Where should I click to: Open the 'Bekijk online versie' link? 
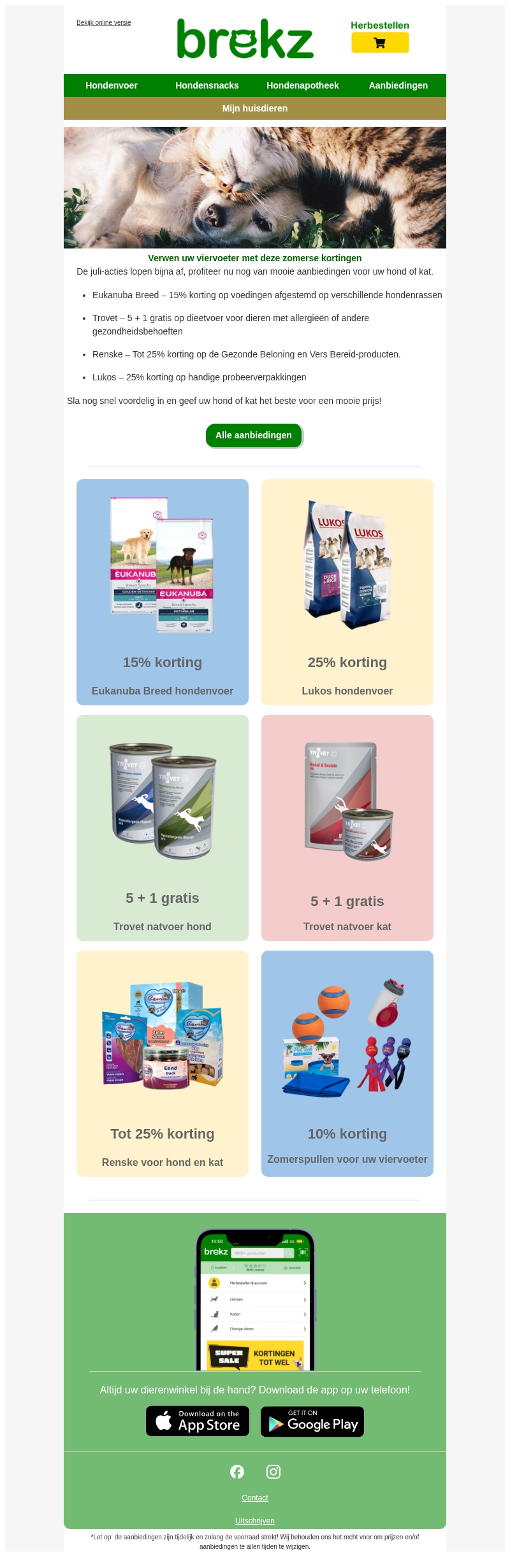103,23
